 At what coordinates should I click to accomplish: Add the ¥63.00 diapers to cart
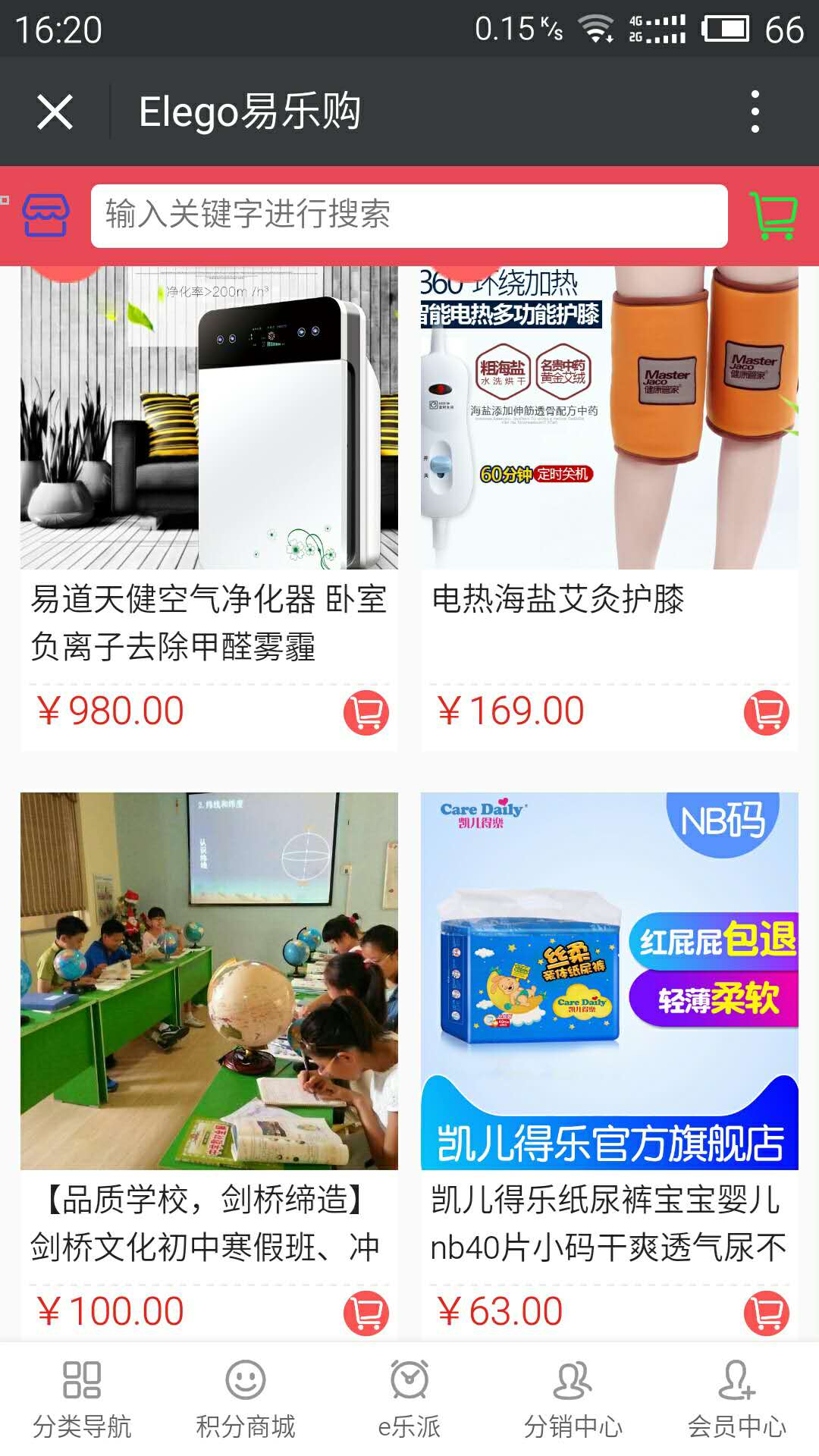coord(767,1313)
